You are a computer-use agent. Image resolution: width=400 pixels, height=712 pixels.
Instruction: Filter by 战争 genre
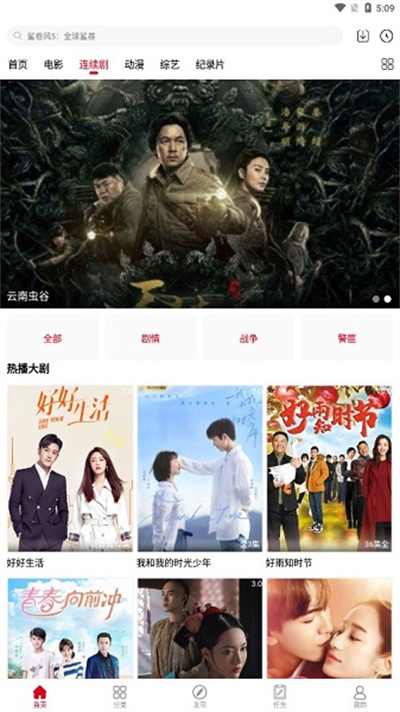tap(249, 338)
